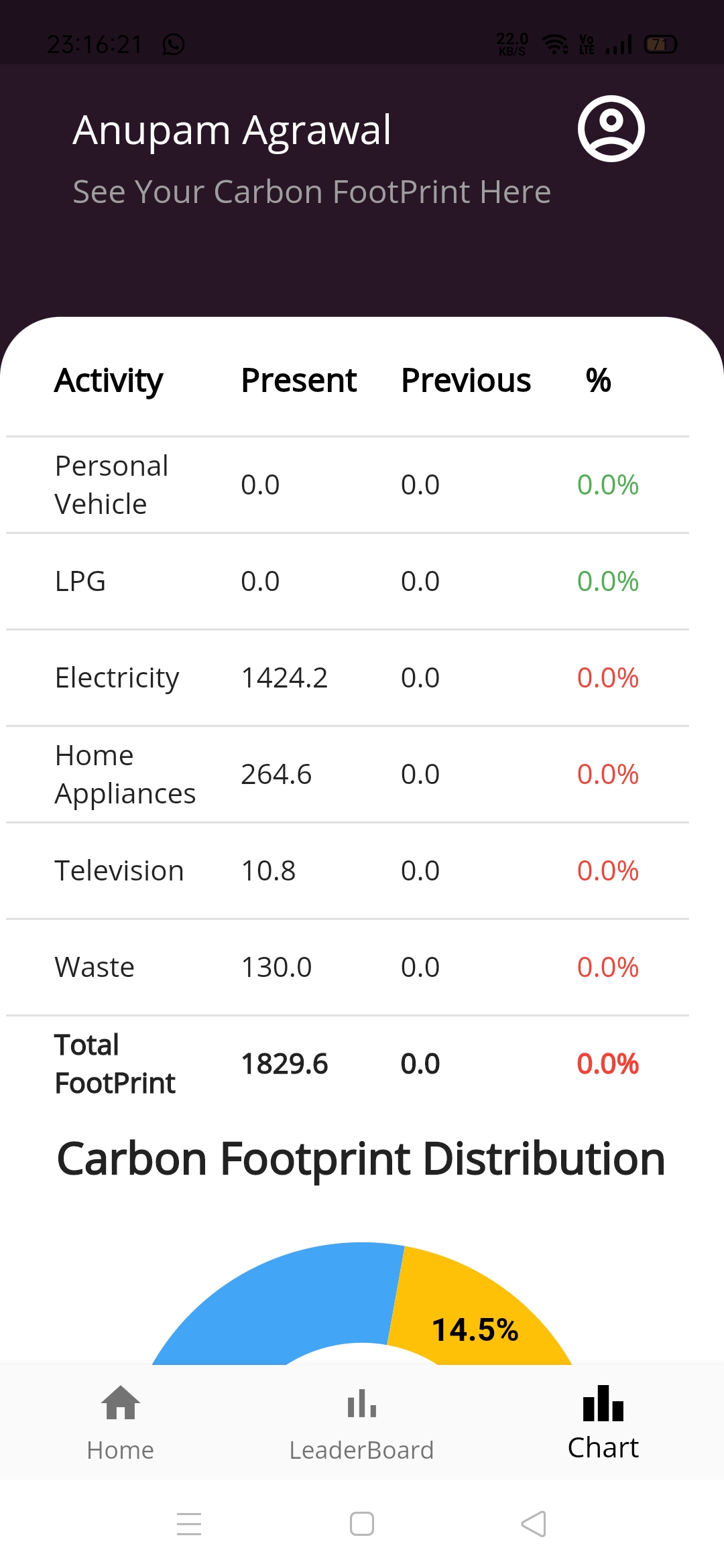Open the user profile icon
724x1568 pixels.
(x=611, y=129)
